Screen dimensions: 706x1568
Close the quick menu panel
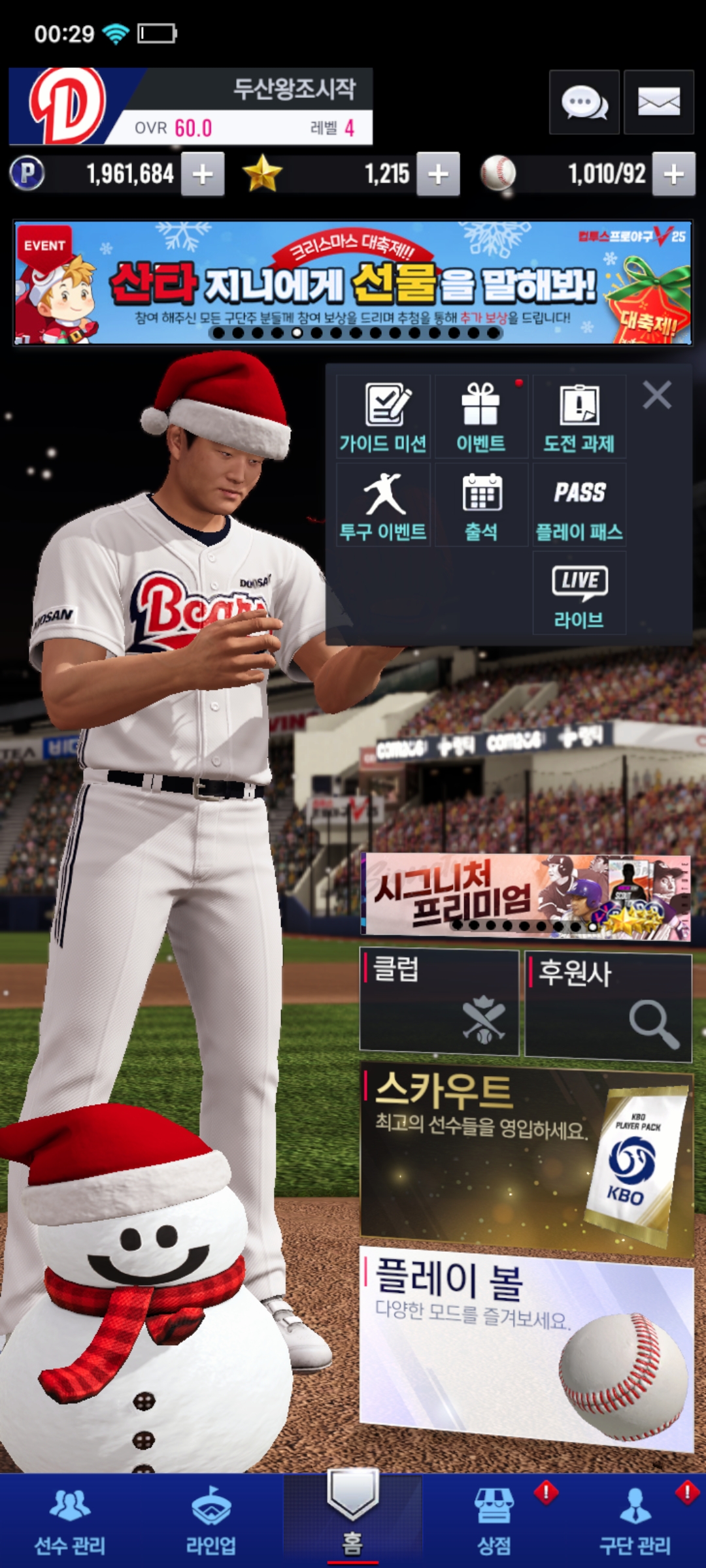(657, 395)
